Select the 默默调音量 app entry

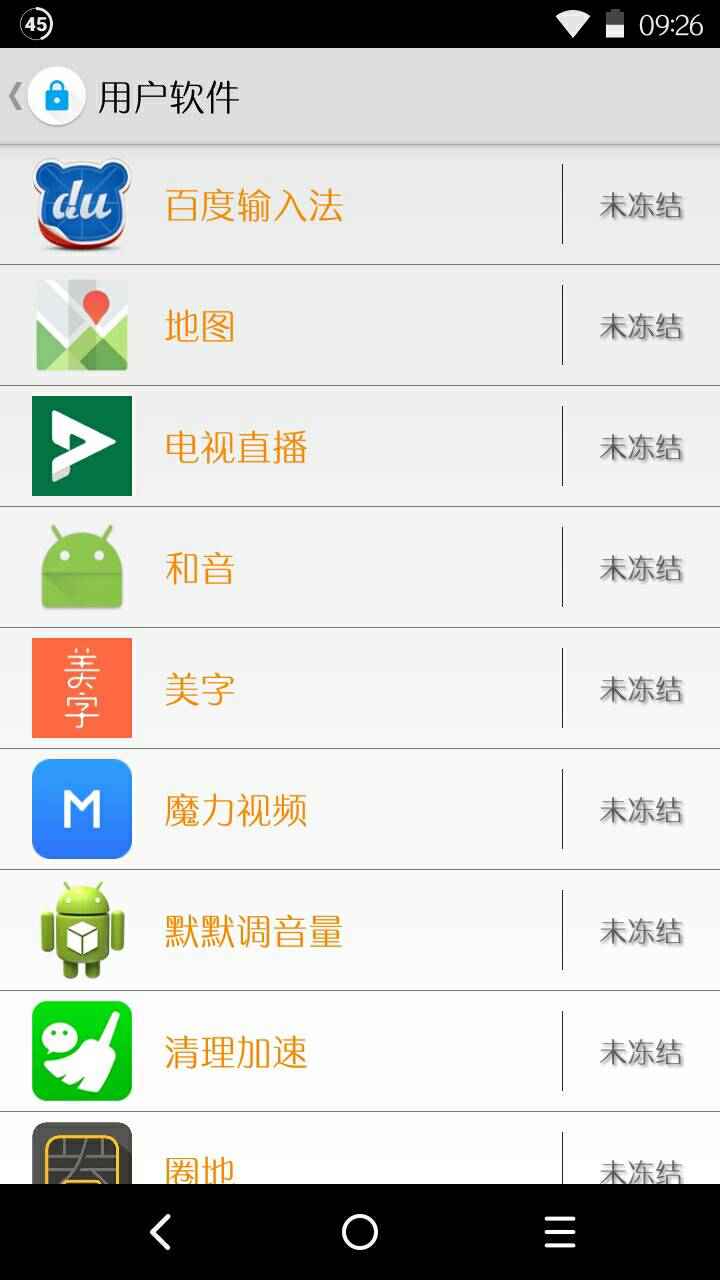coord(280,931)
